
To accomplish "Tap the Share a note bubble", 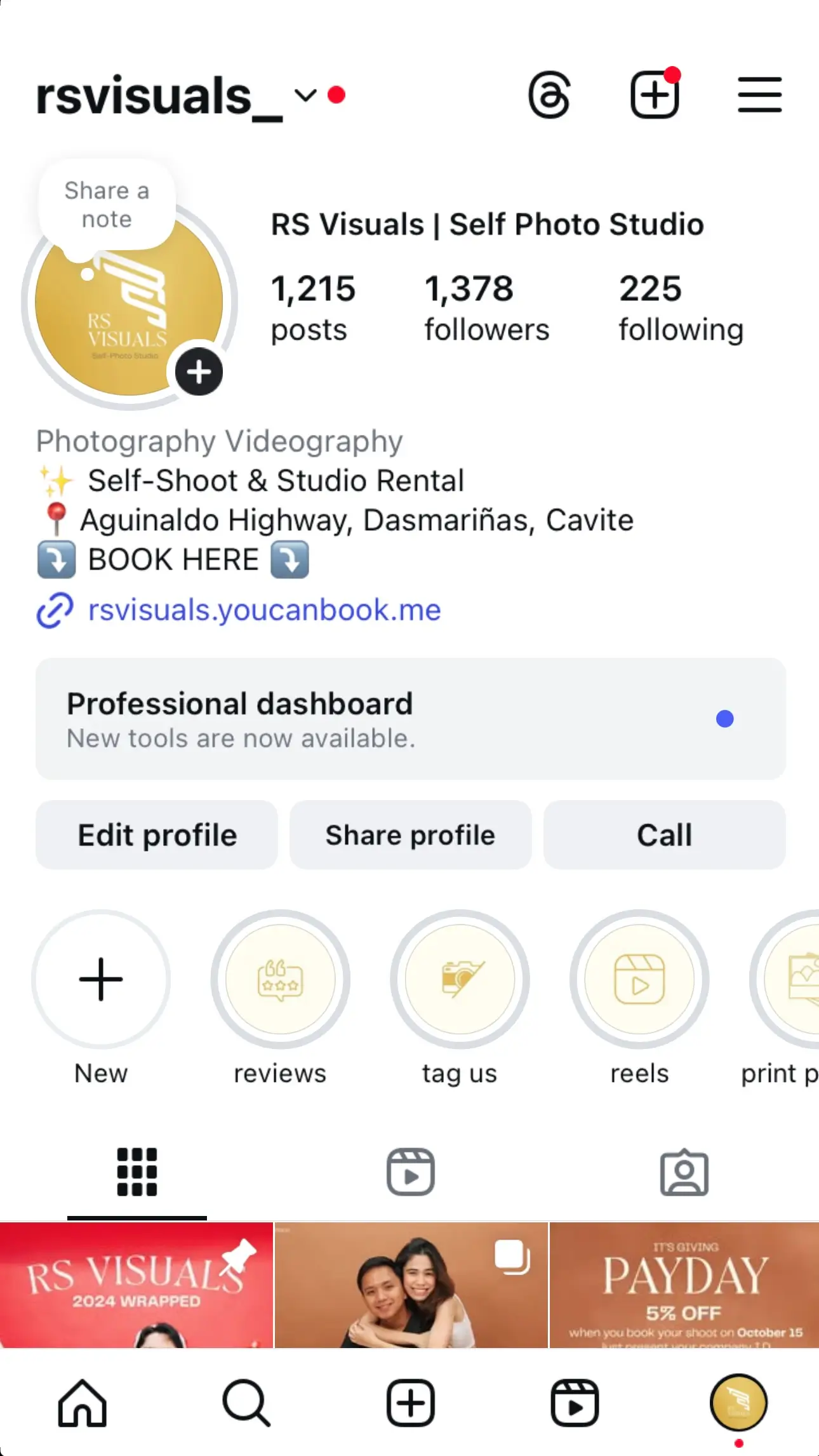I will pyautogui.click(x=107, y=205).
